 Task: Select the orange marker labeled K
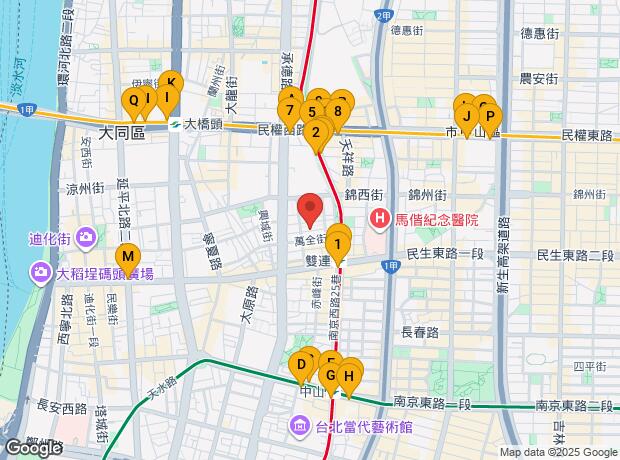(x=171, y=83)
